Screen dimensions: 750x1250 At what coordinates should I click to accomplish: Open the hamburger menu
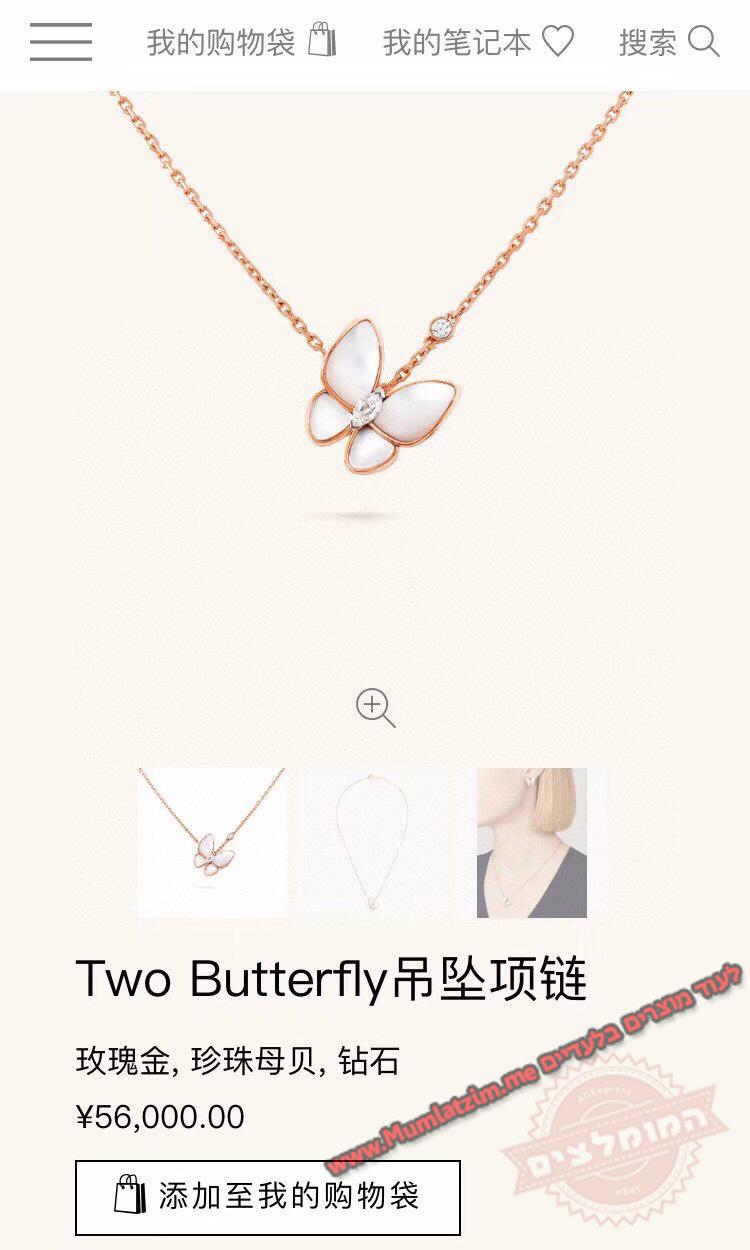coord(60,42)
